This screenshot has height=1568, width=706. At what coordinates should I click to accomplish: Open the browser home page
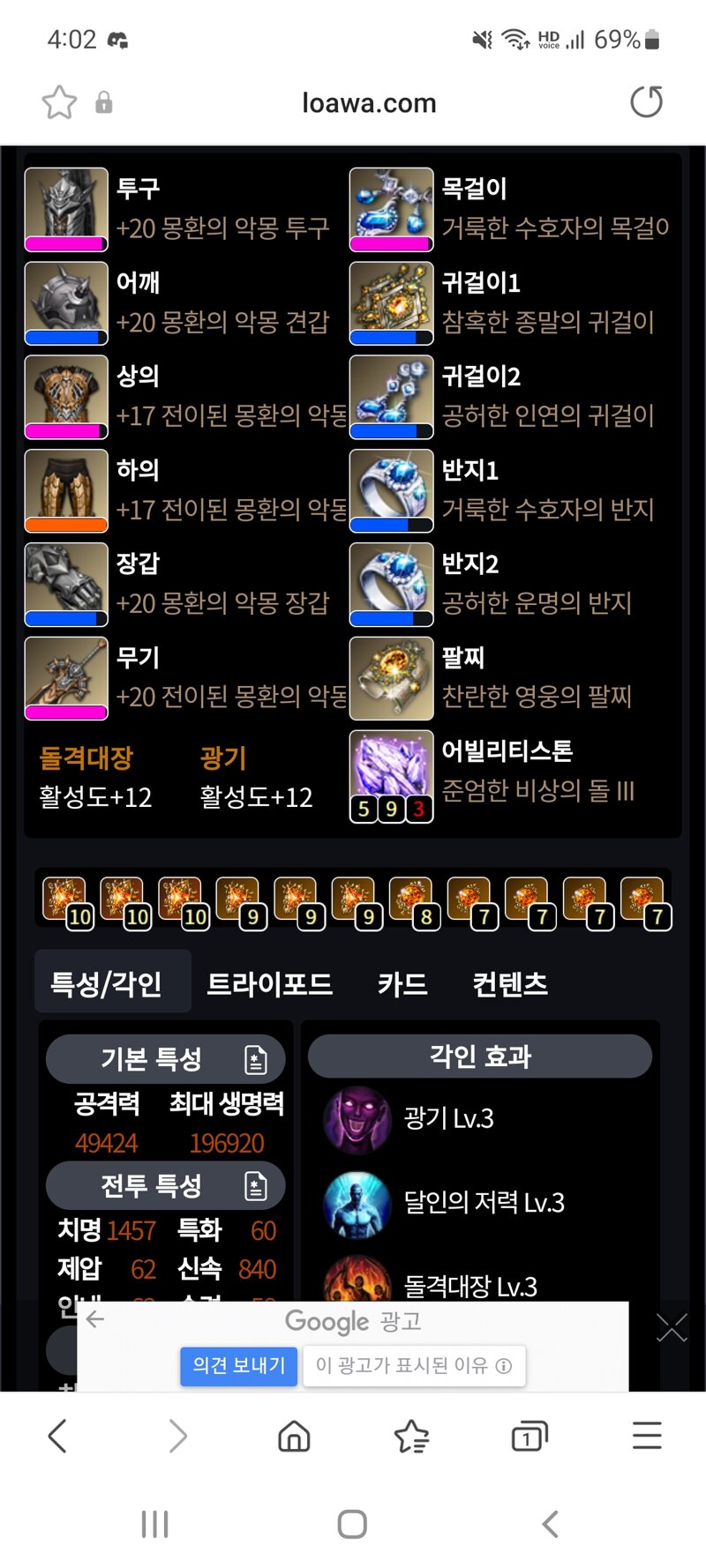click(x=294, y=1436)
